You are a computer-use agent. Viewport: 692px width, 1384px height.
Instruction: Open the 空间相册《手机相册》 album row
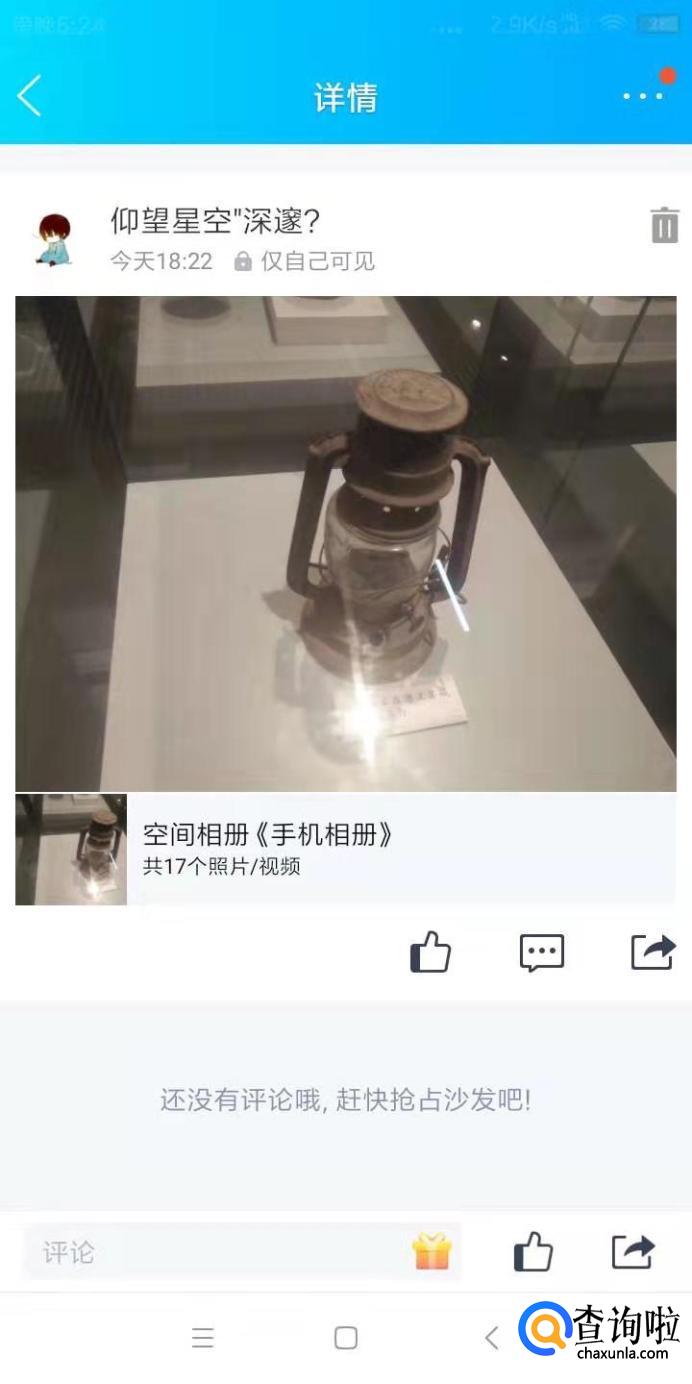pyautogui.click(x=345, y=849)
